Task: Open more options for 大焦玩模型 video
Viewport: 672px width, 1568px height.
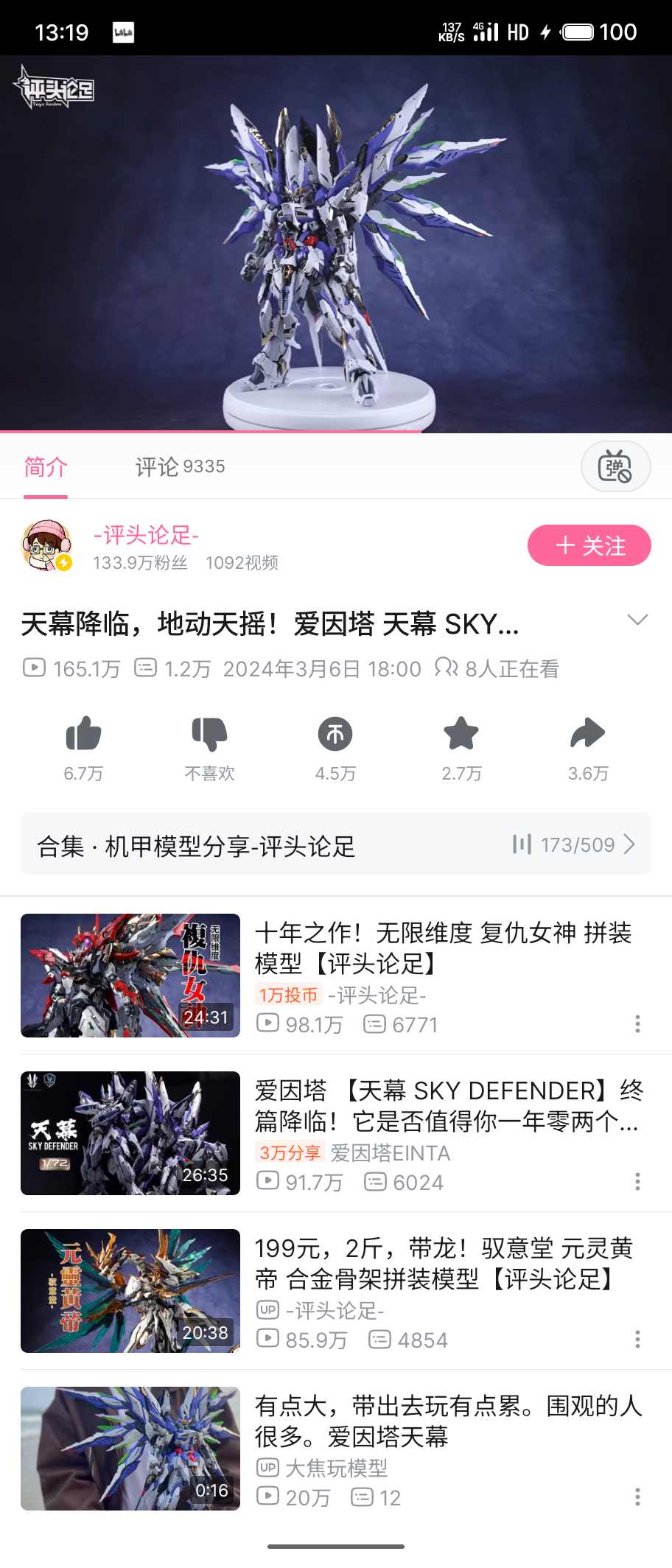Action: pos(637,1497)
